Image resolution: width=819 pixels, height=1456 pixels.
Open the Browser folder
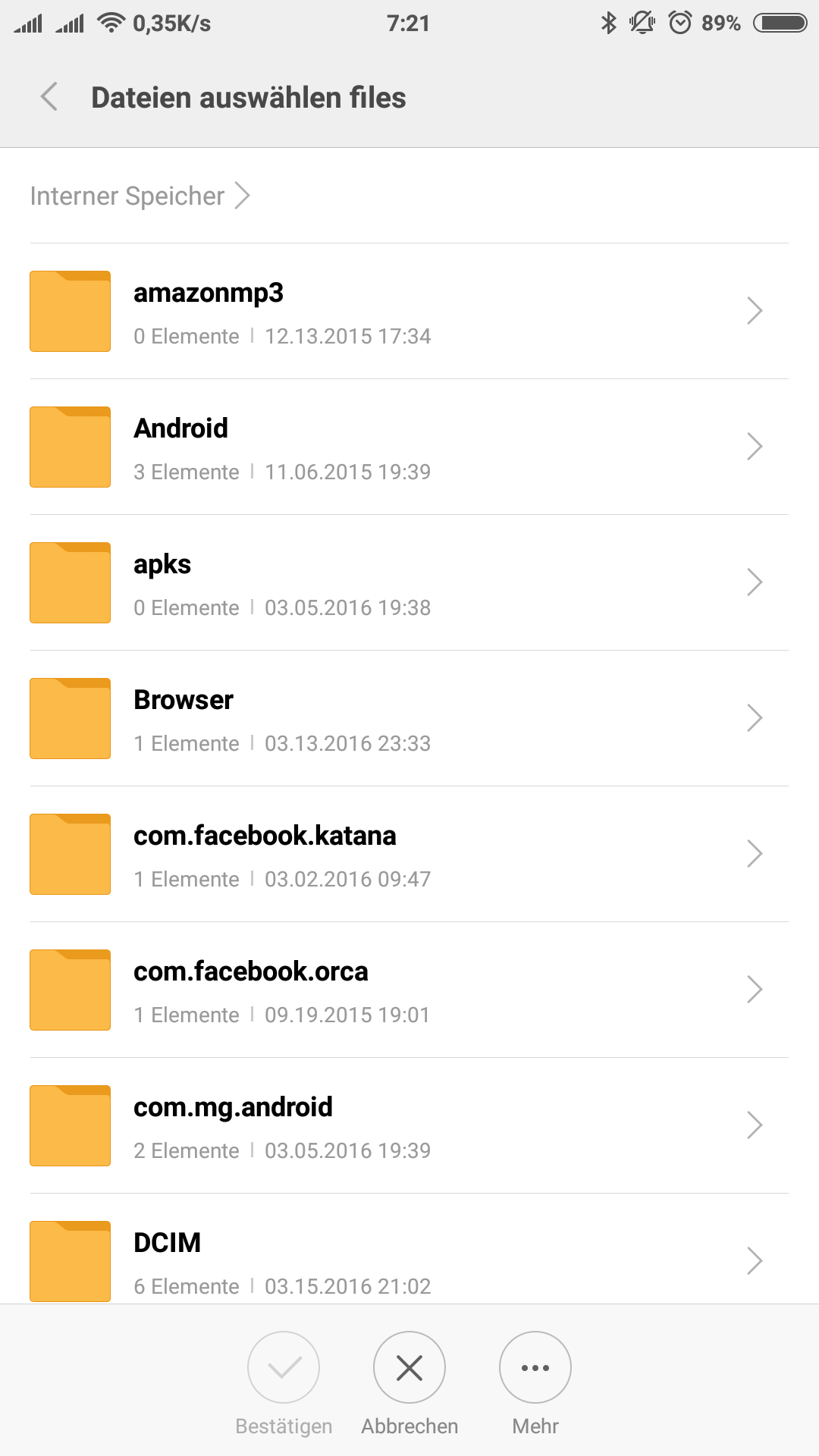[x=409, y=718]
